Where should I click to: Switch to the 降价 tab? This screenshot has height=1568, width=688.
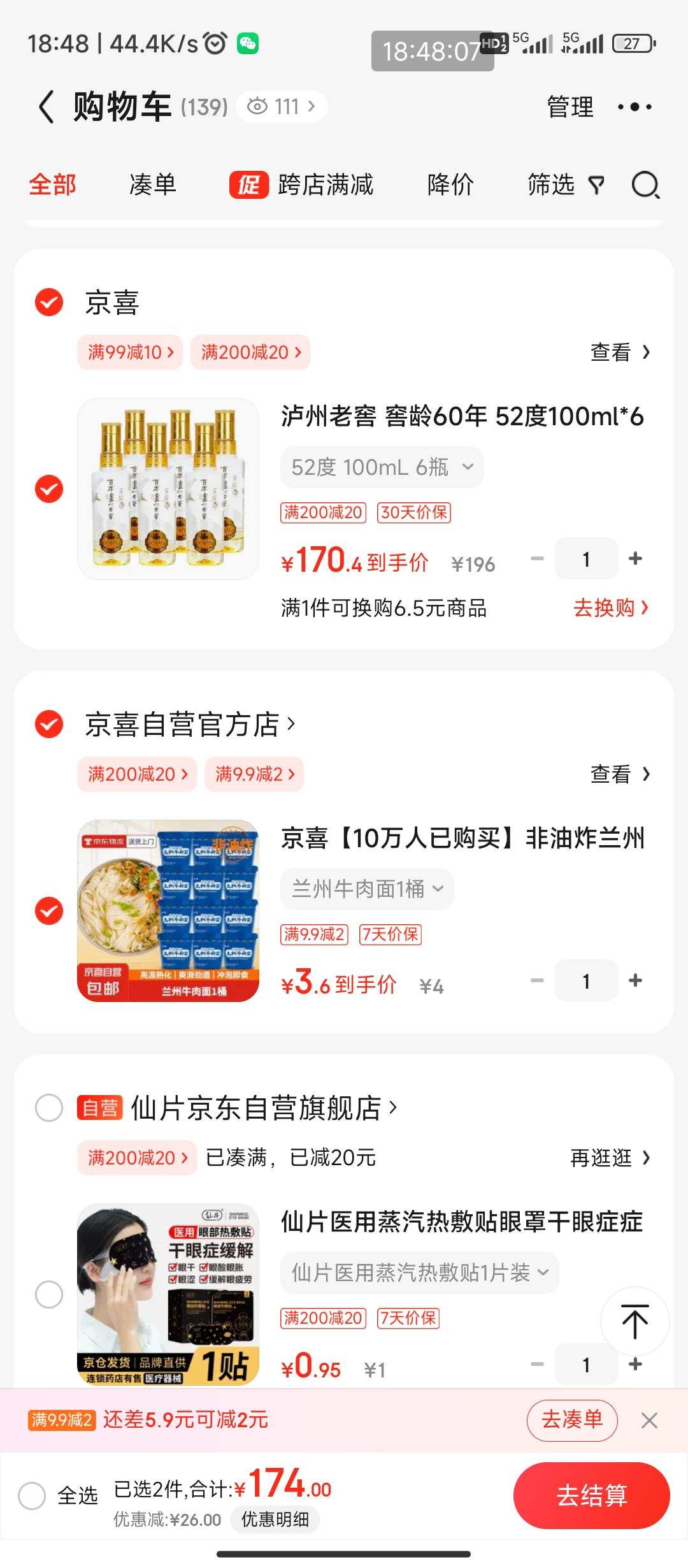[x=450, y=185]
